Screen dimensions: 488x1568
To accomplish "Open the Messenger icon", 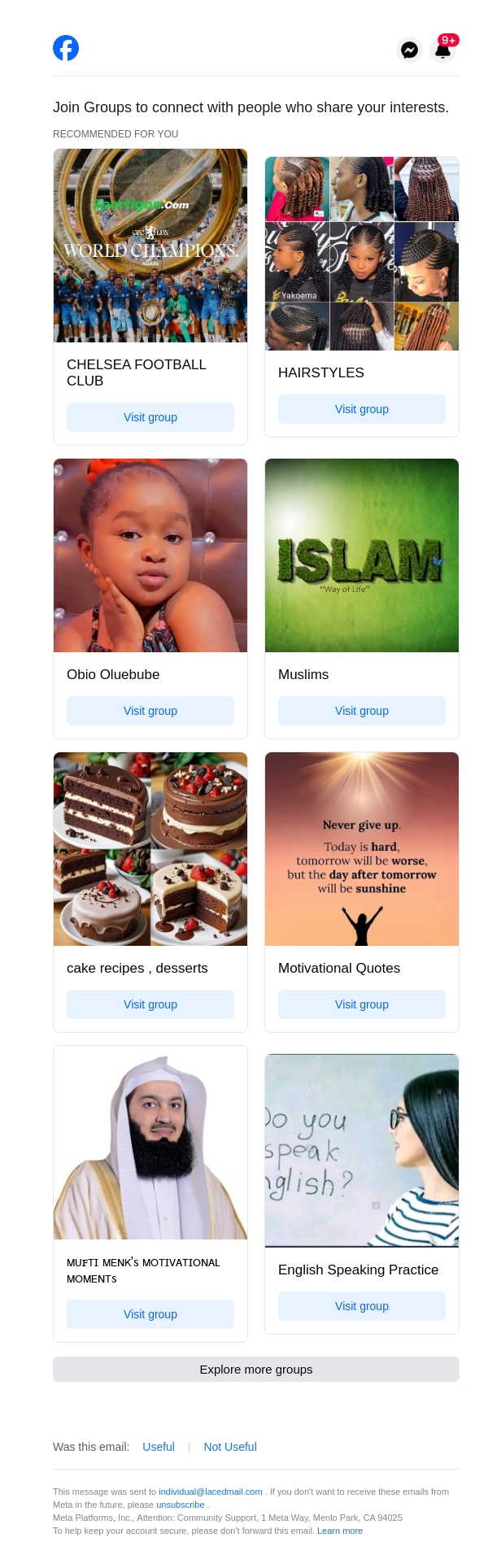I will (x=410, y=50).
